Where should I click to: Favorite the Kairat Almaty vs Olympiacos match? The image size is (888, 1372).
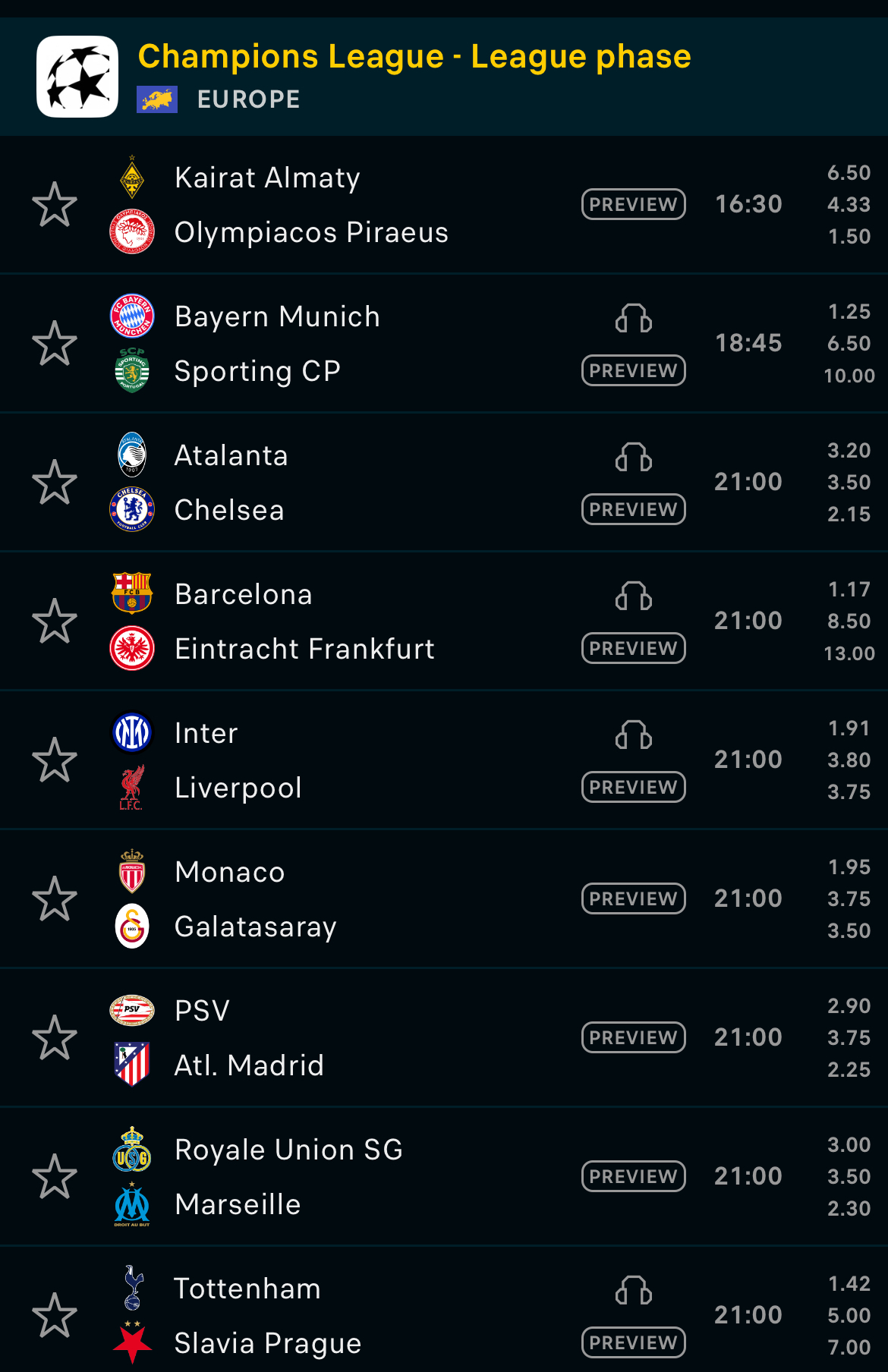pyautogui.click(x=55, y=205)
